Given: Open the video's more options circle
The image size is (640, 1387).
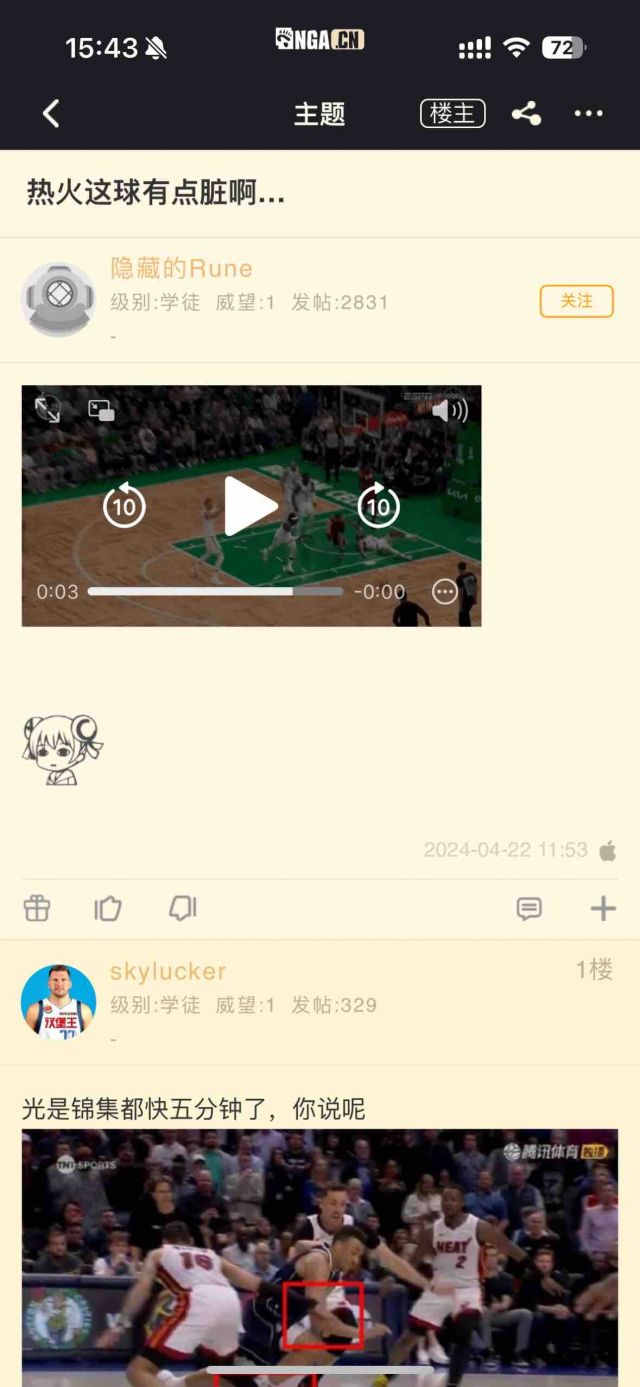Looking at the screenshot, I should [x=444, y=592].
